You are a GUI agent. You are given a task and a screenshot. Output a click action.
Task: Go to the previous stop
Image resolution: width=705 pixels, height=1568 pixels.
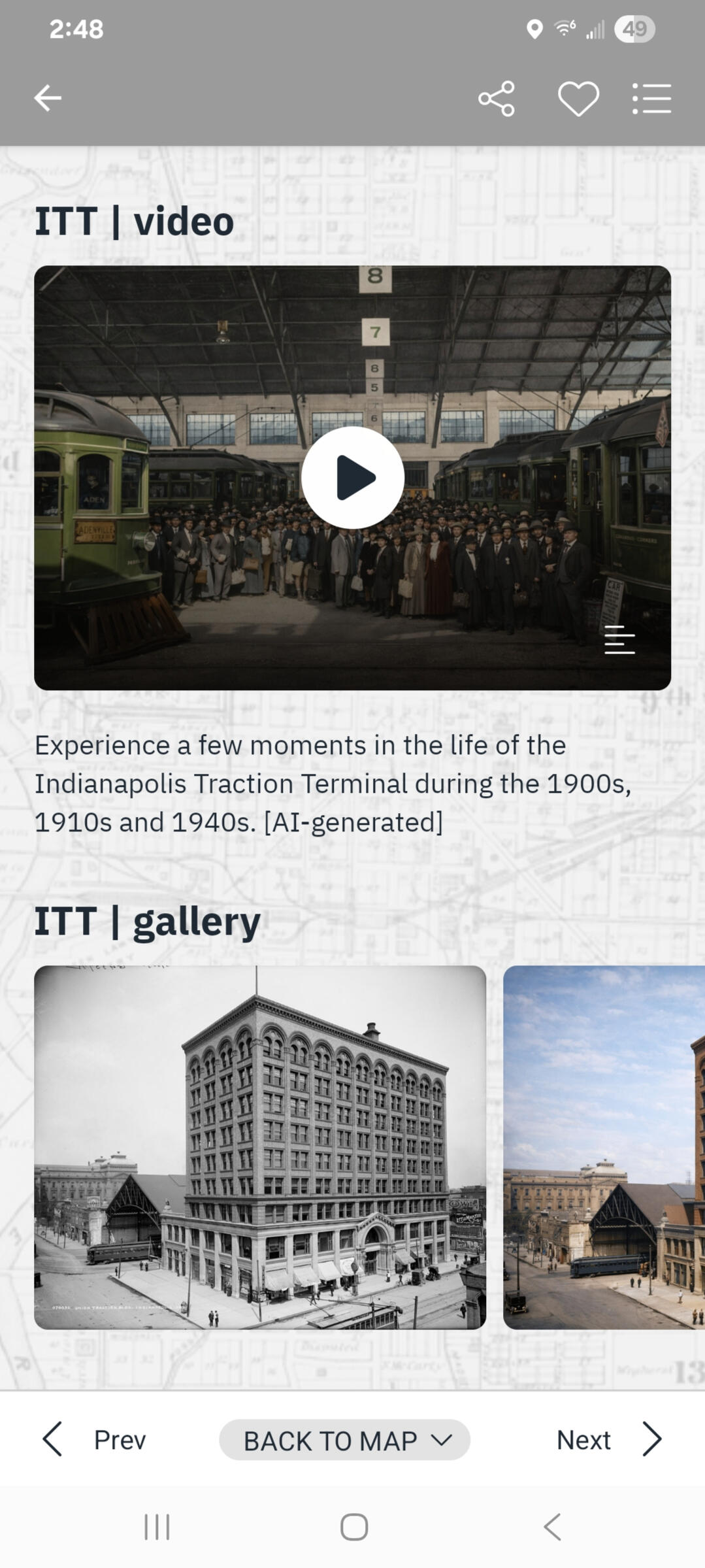click(x=95, y=1440)
